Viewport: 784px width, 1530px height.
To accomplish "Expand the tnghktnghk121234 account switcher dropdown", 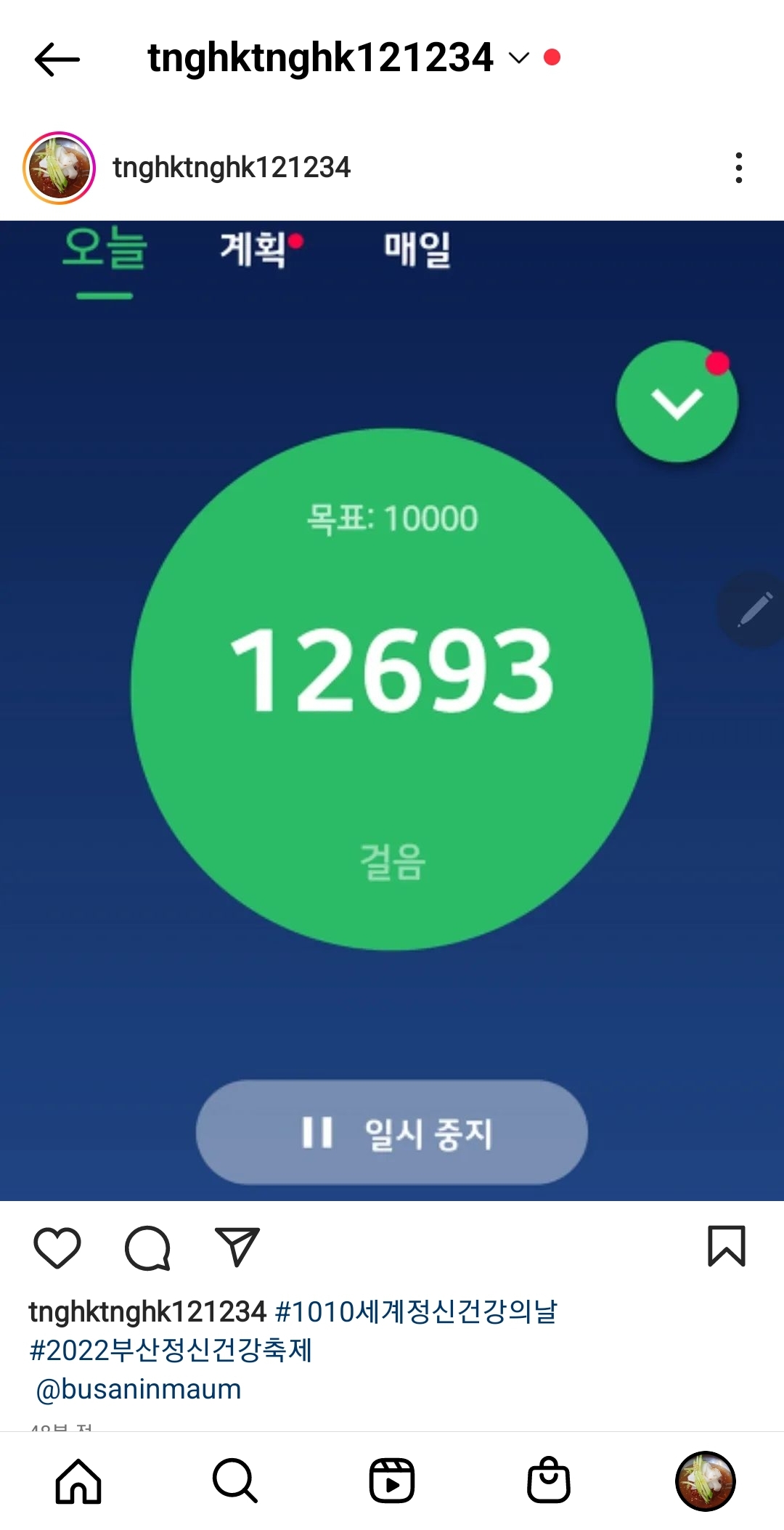I will (x=518, y=58).
